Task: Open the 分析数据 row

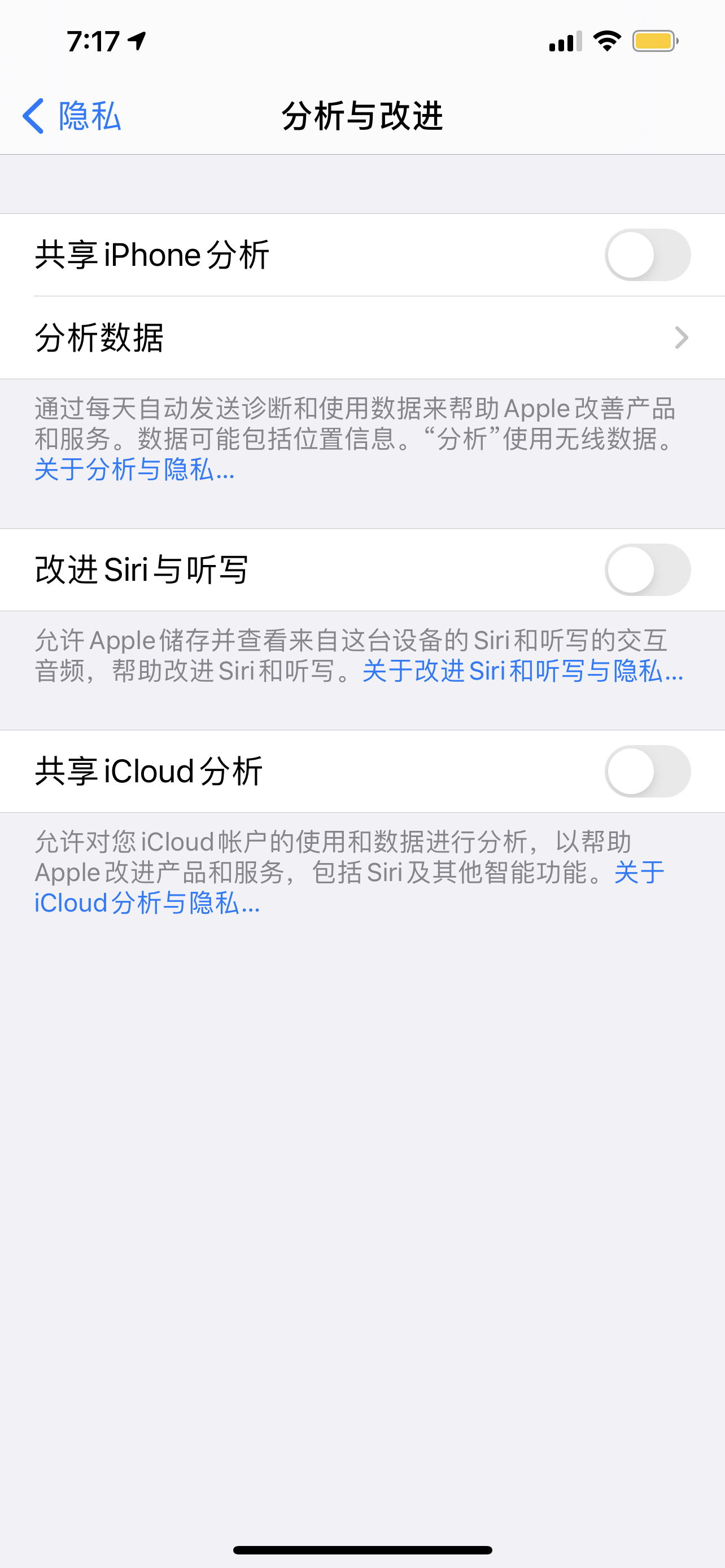Action: [362, 338]
